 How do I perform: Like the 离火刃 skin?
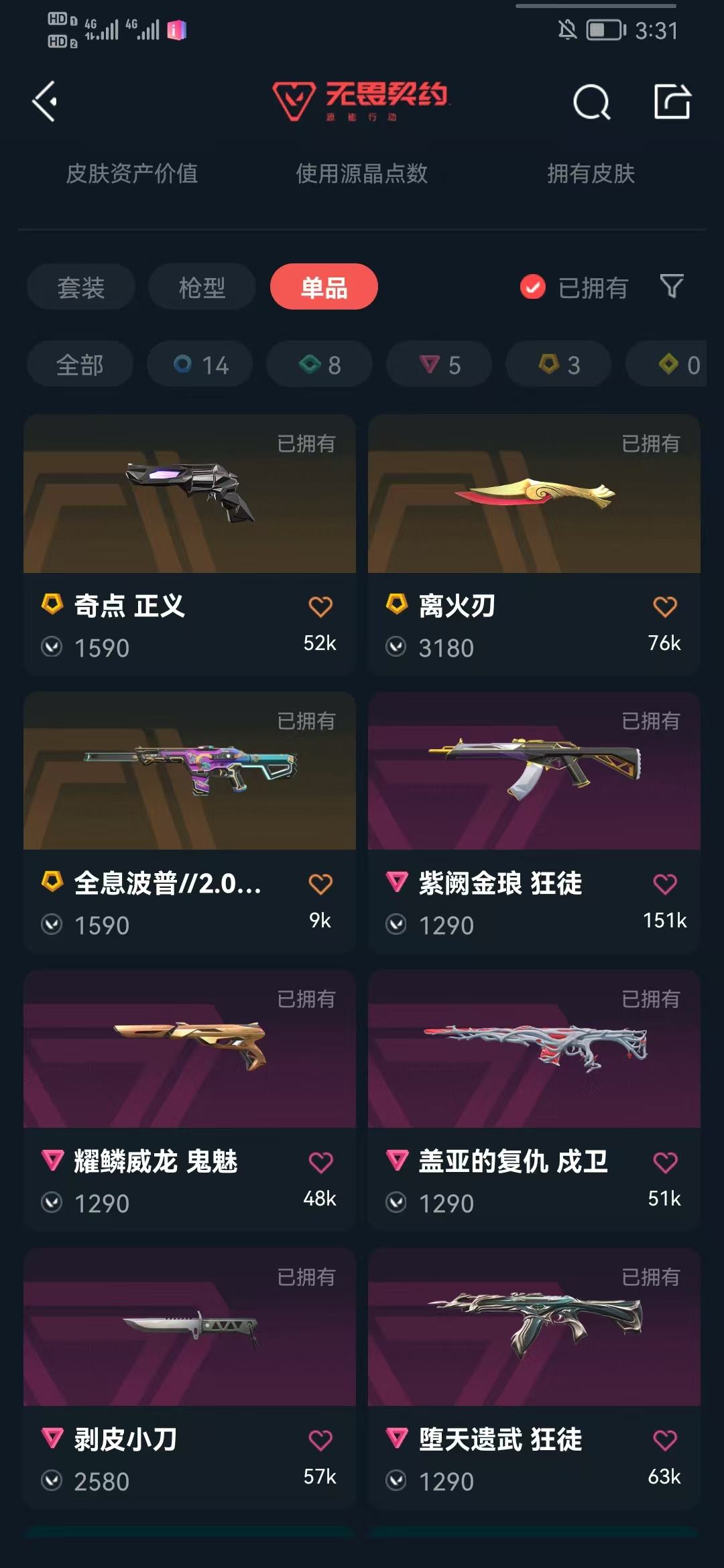[664, 607]
